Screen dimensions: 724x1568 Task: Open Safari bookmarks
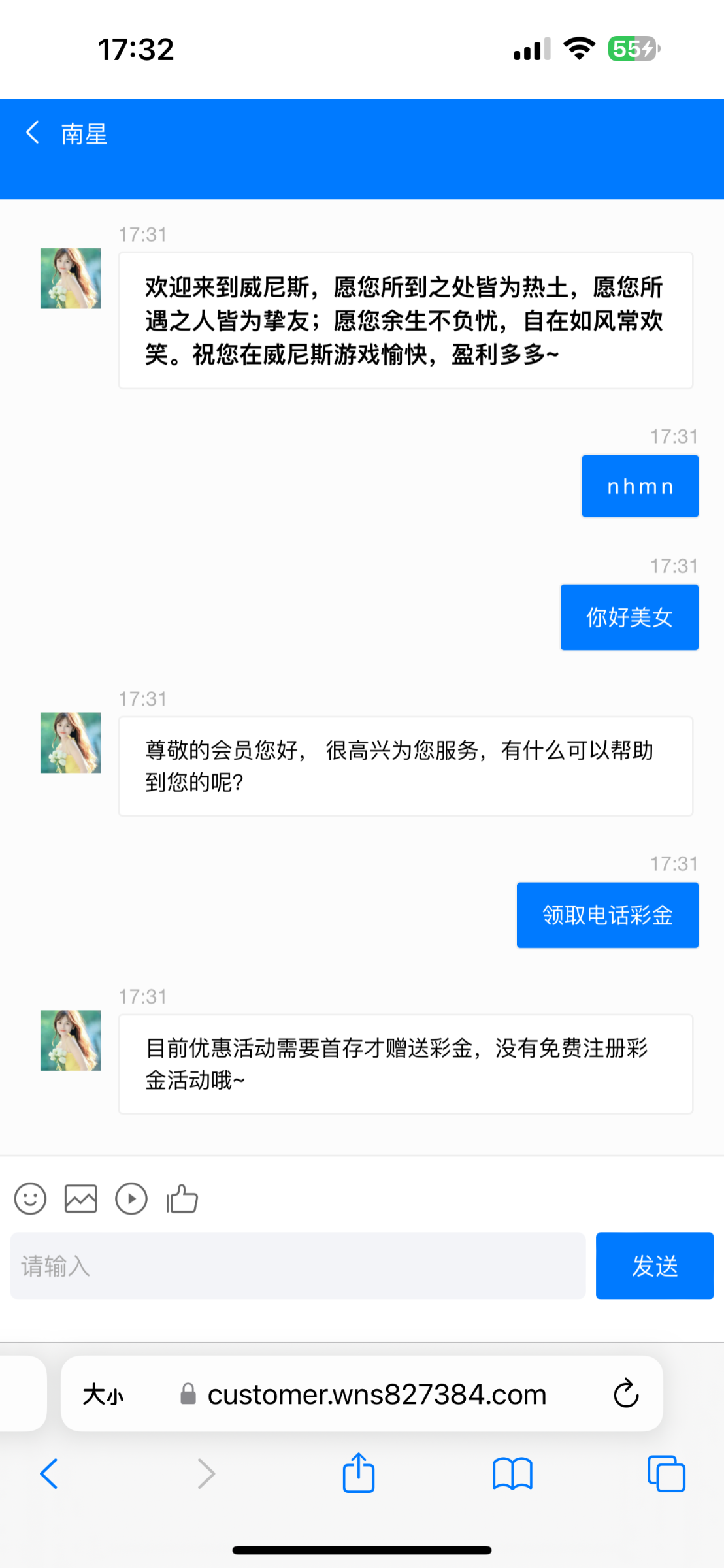pos(512,1474)
